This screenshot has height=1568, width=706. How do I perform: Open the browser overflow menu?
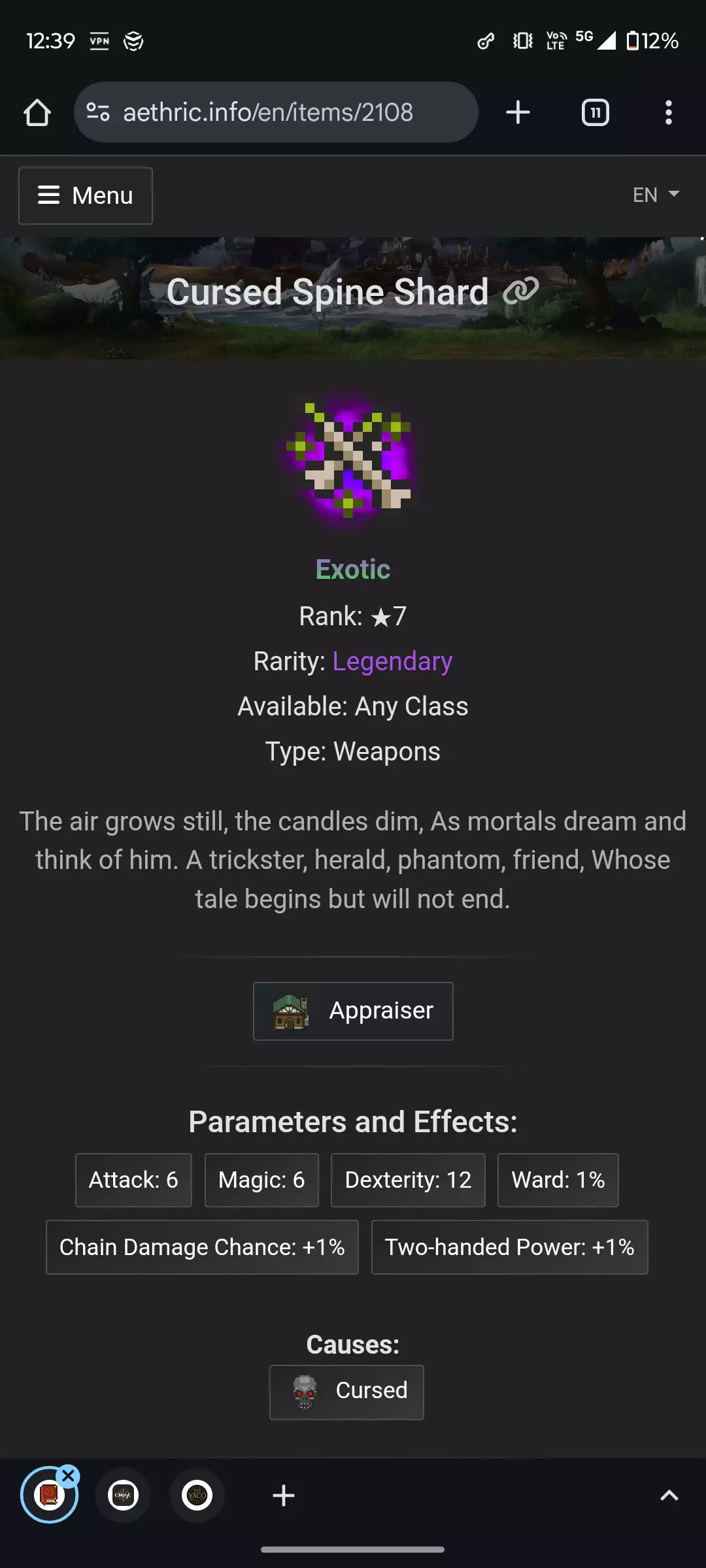(668, 112)
